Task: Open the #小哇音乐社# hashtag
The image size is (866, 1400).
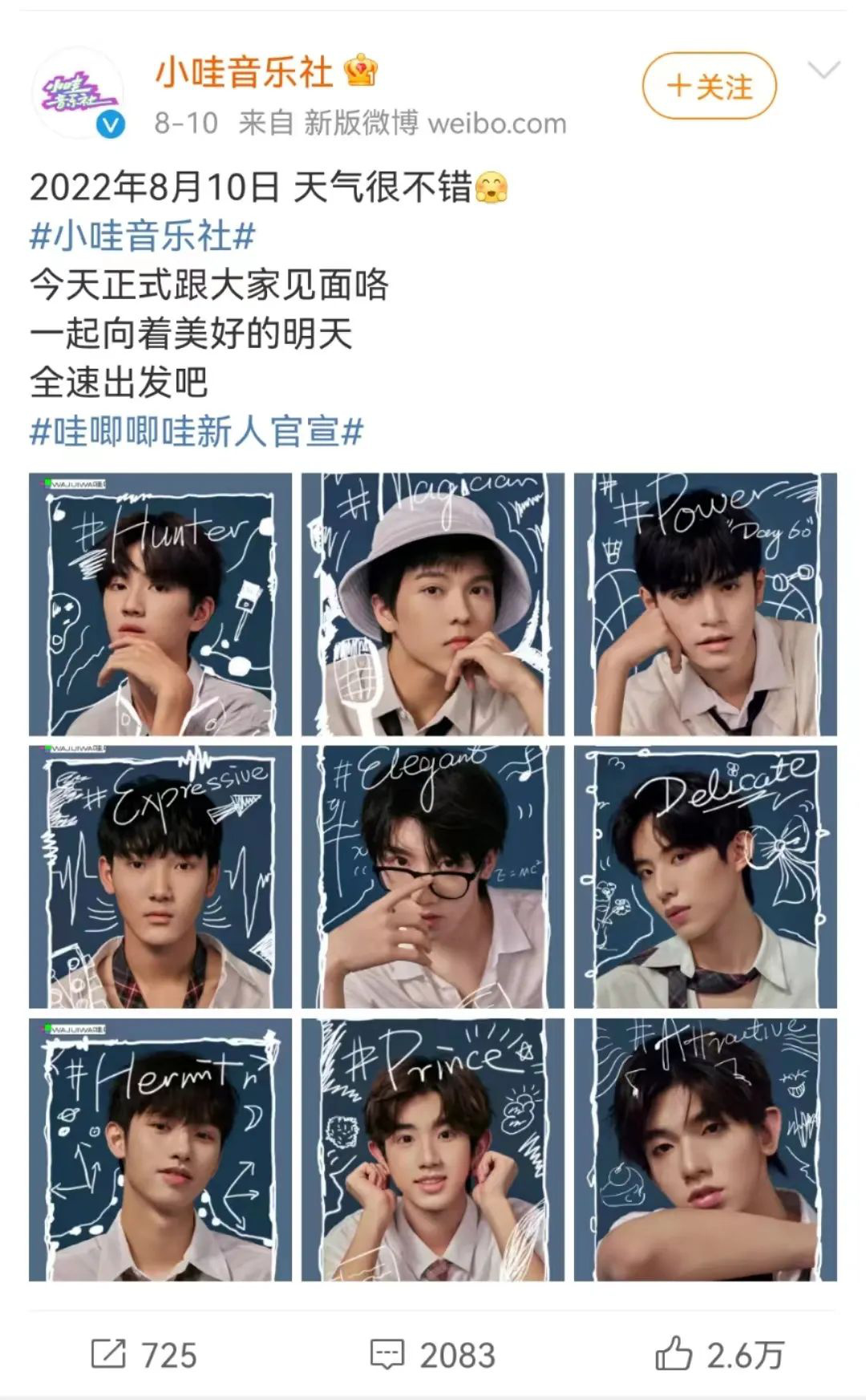Action: (x=142, y=237)
